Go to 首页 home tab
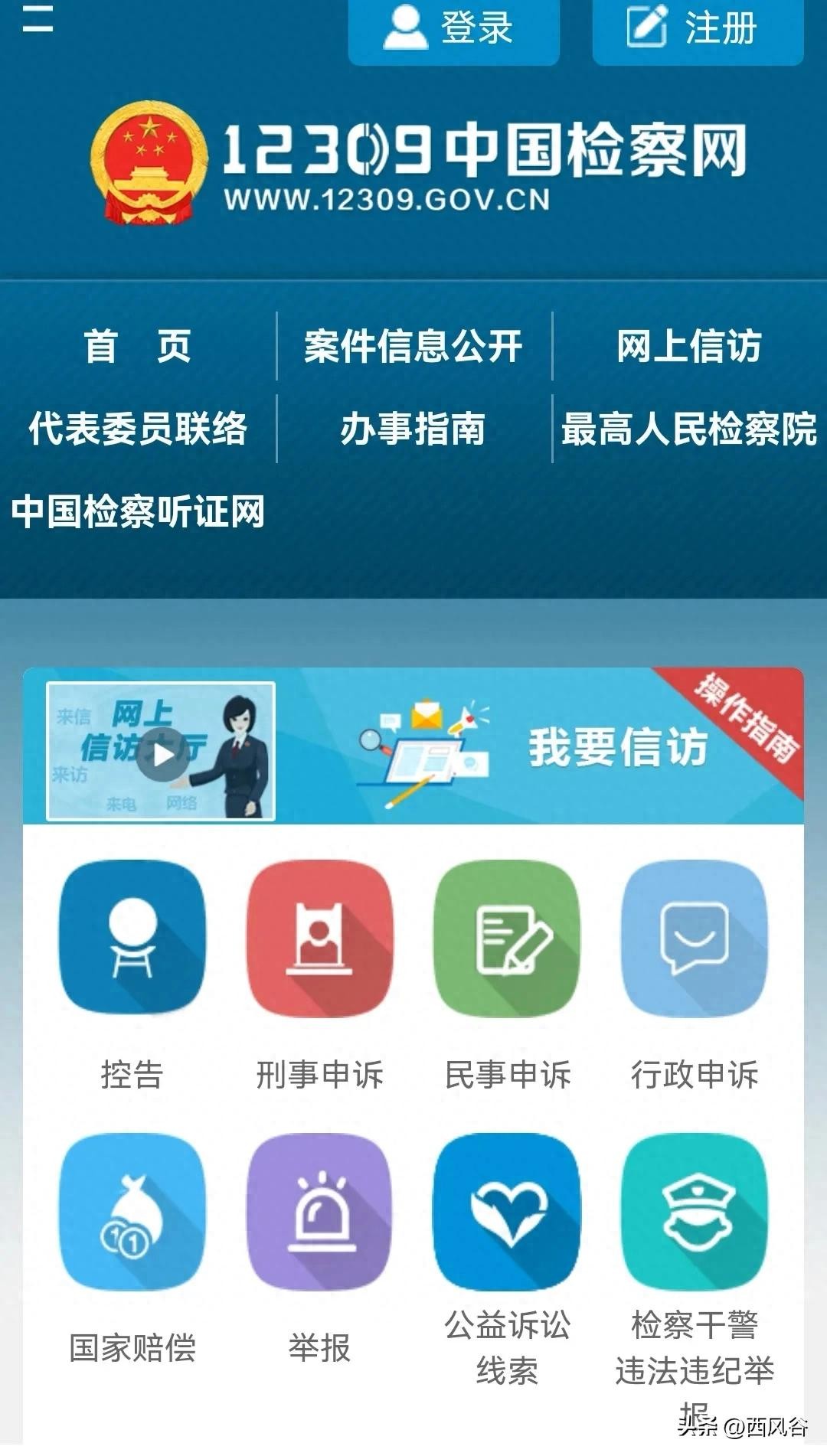This screenshot has height=1456, width=827. tap(138, 346)
